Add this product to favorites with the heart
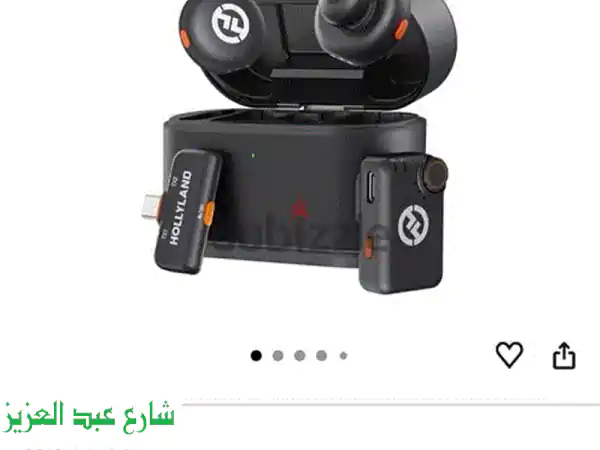Viewport: 600px width, 450px height. coord(509,355)
